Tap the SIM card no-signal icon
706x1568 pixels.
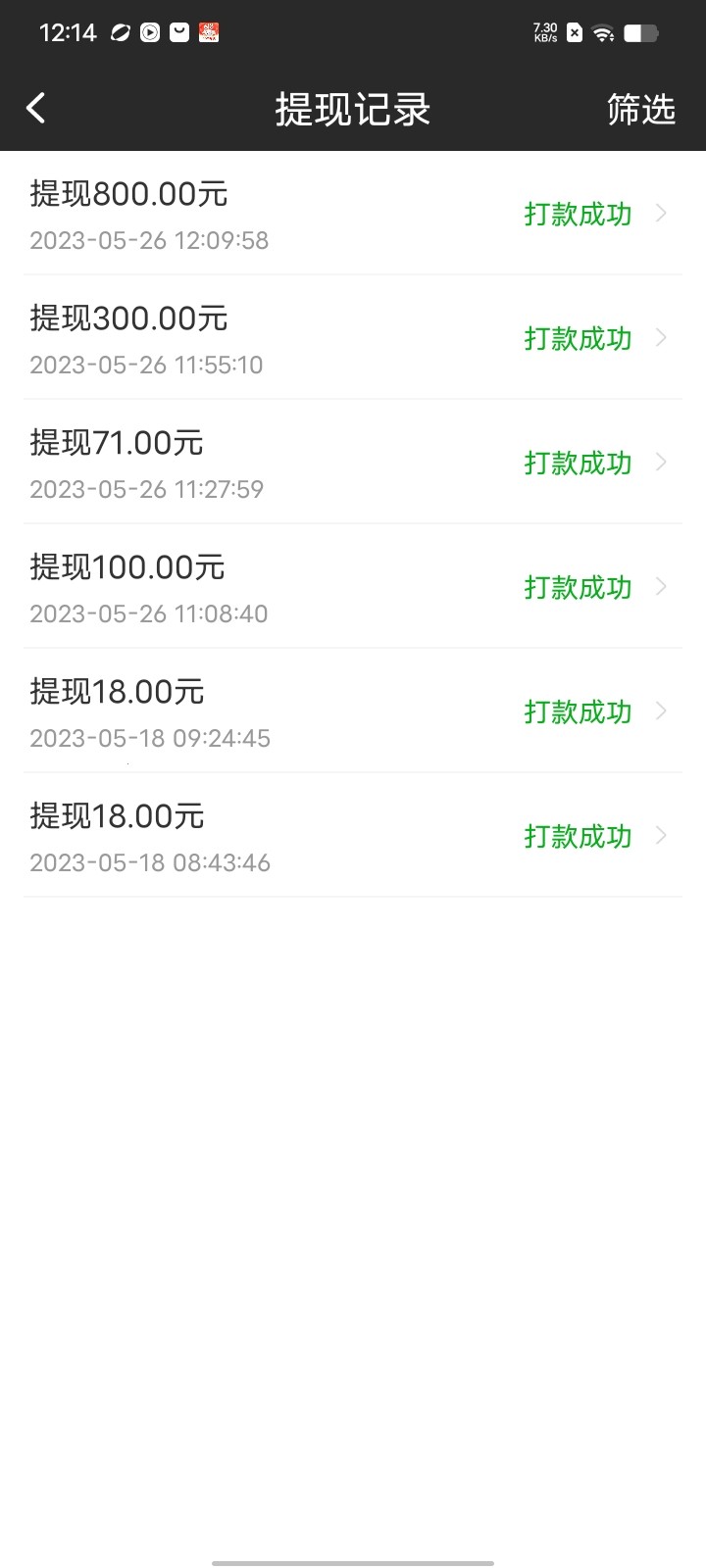574,32
